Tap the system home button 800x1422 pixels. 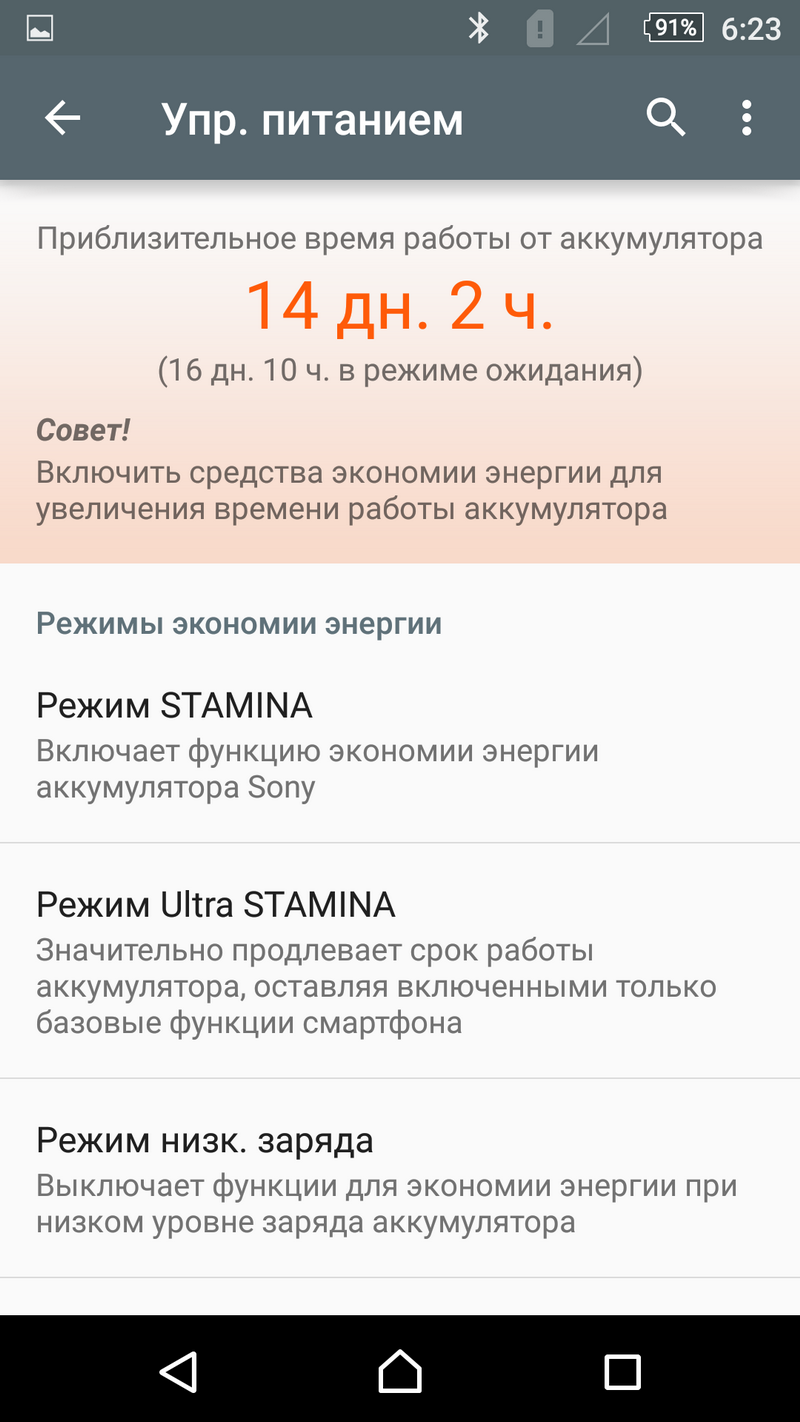click(400, 1371)
